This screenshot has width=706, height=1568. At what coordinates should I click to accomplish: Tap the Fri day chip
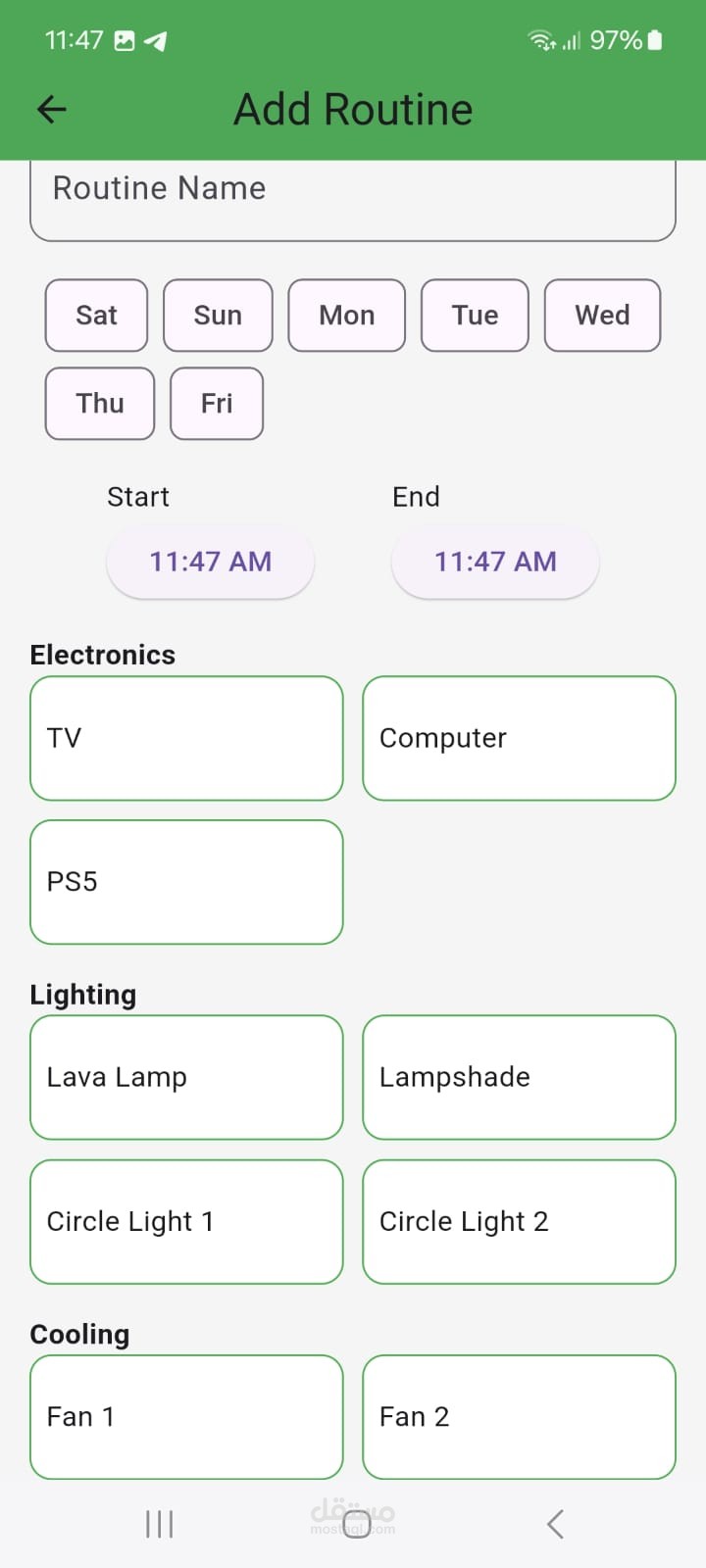tap(217, 404)
